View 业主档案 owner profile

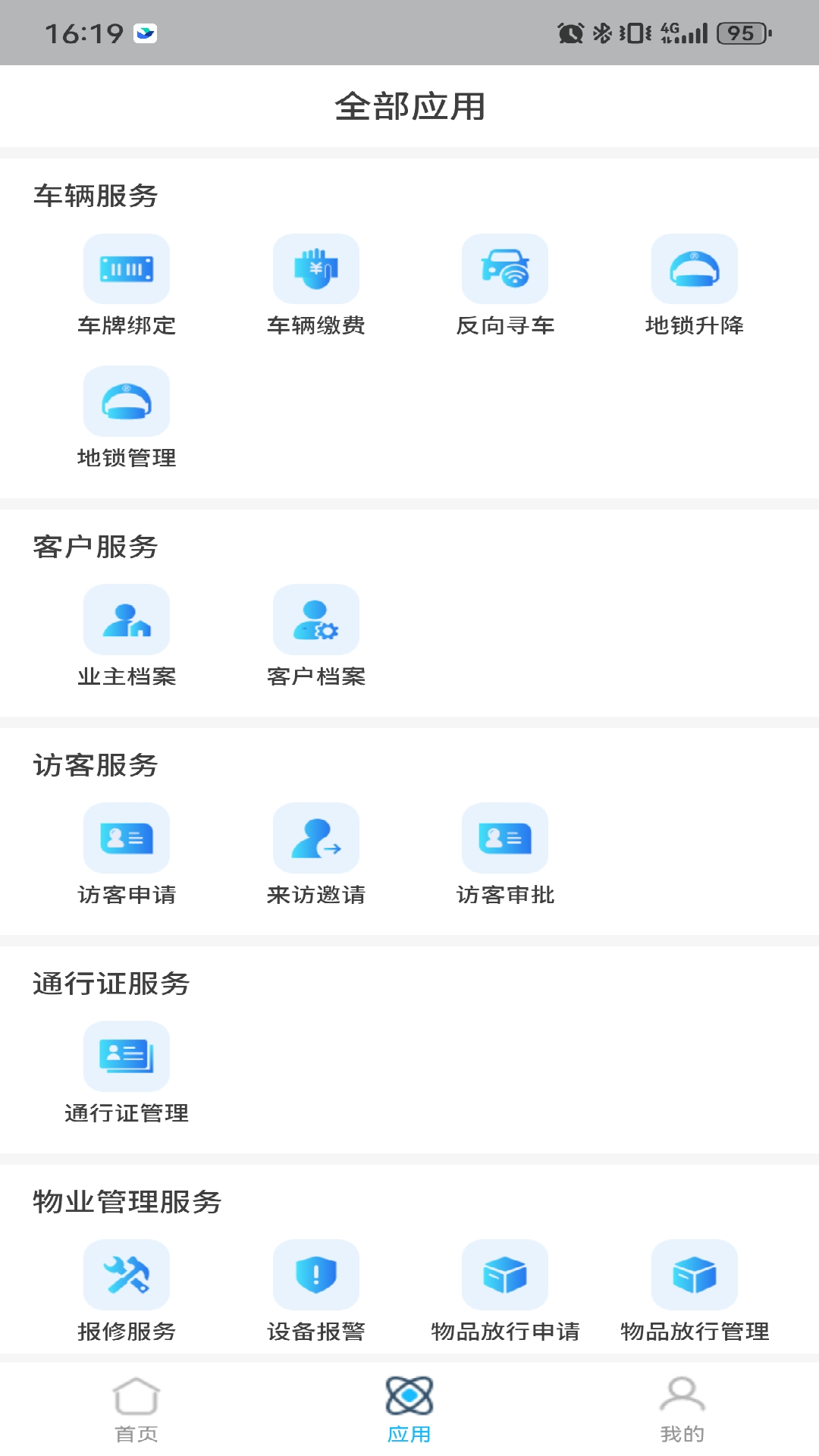pyautogui.click(x=127, y=620)
